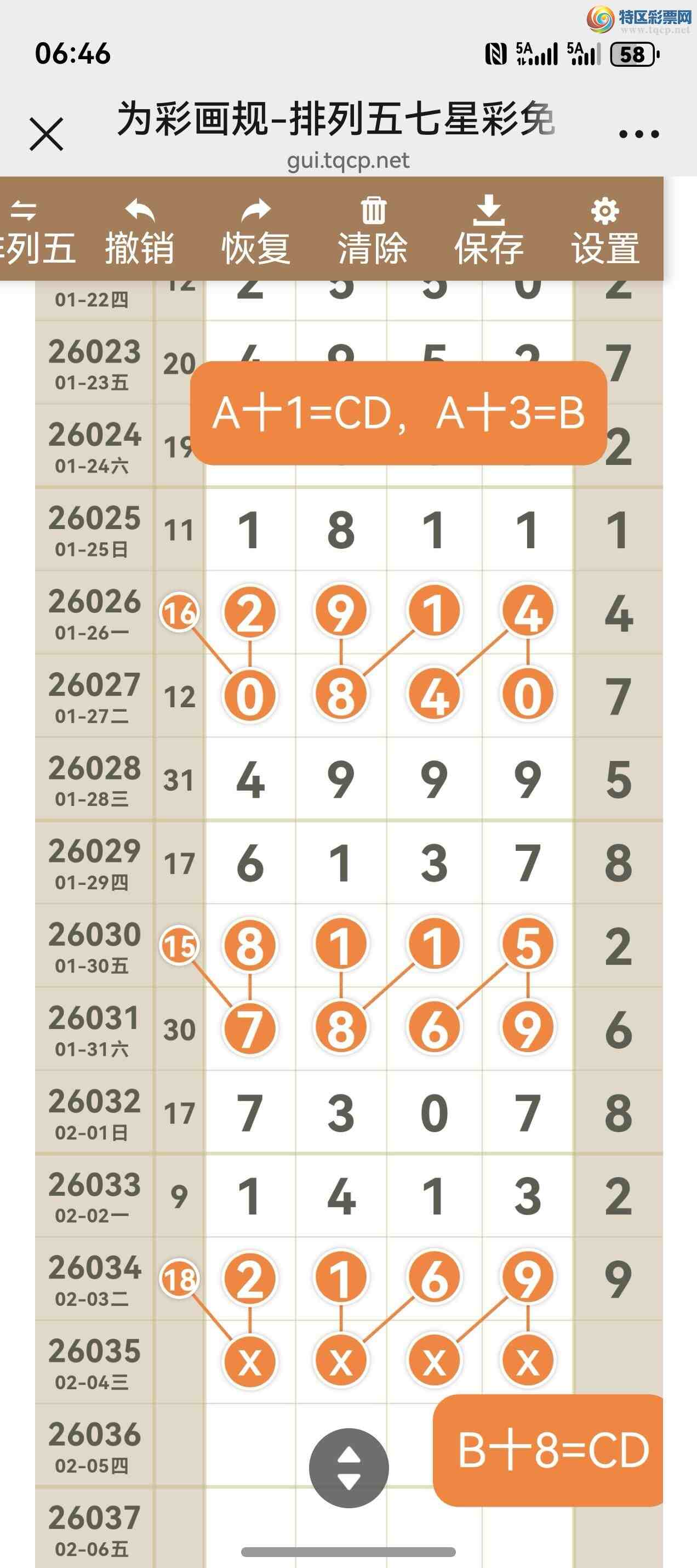The image size is (697, 1568).
Task: Undo last drawing with 撤销
Action: 140,231
